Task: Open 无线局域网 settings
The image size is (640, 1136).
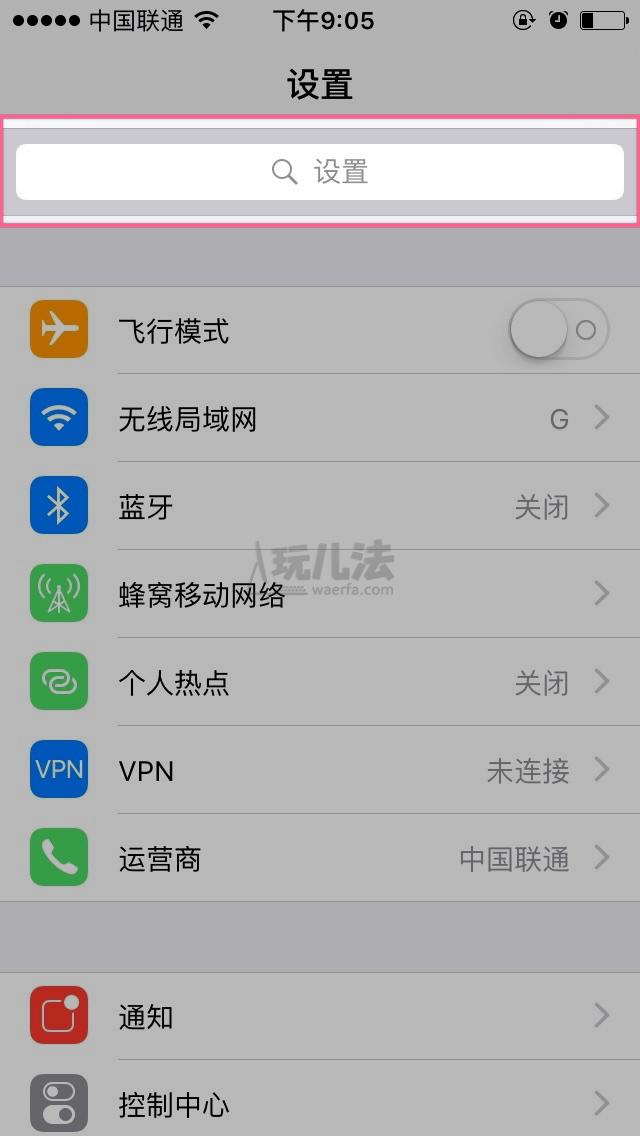Action: click(x=320, y=418)
